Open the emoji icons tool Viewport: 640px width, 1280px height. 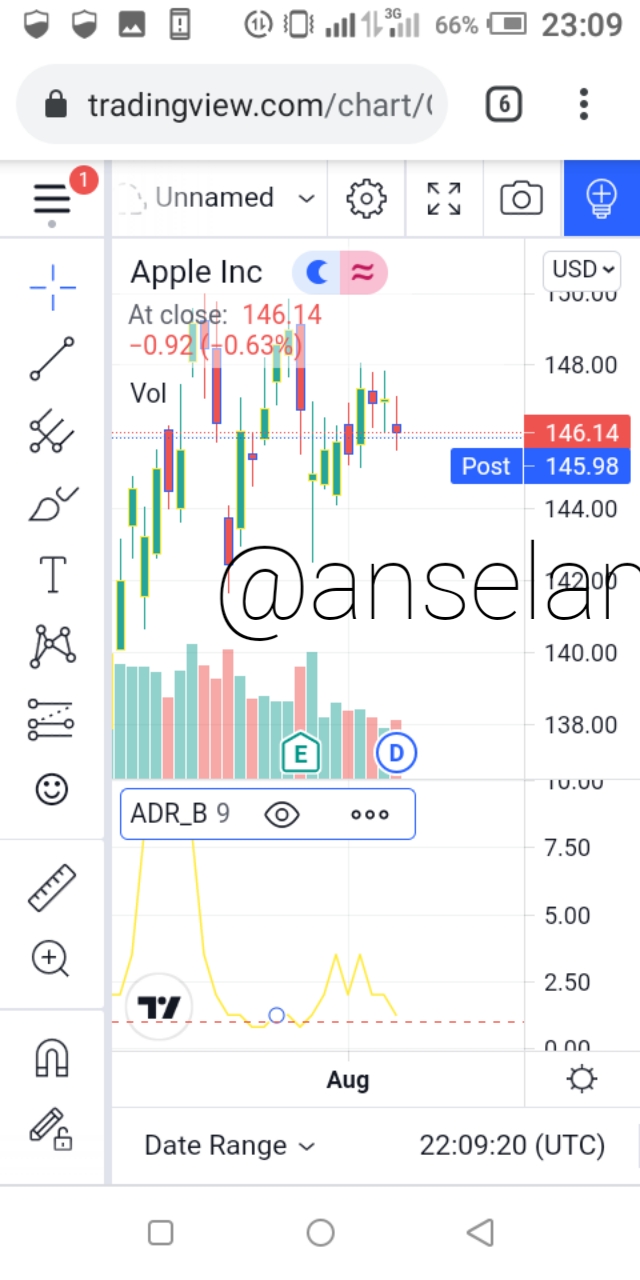click(52, 789)
